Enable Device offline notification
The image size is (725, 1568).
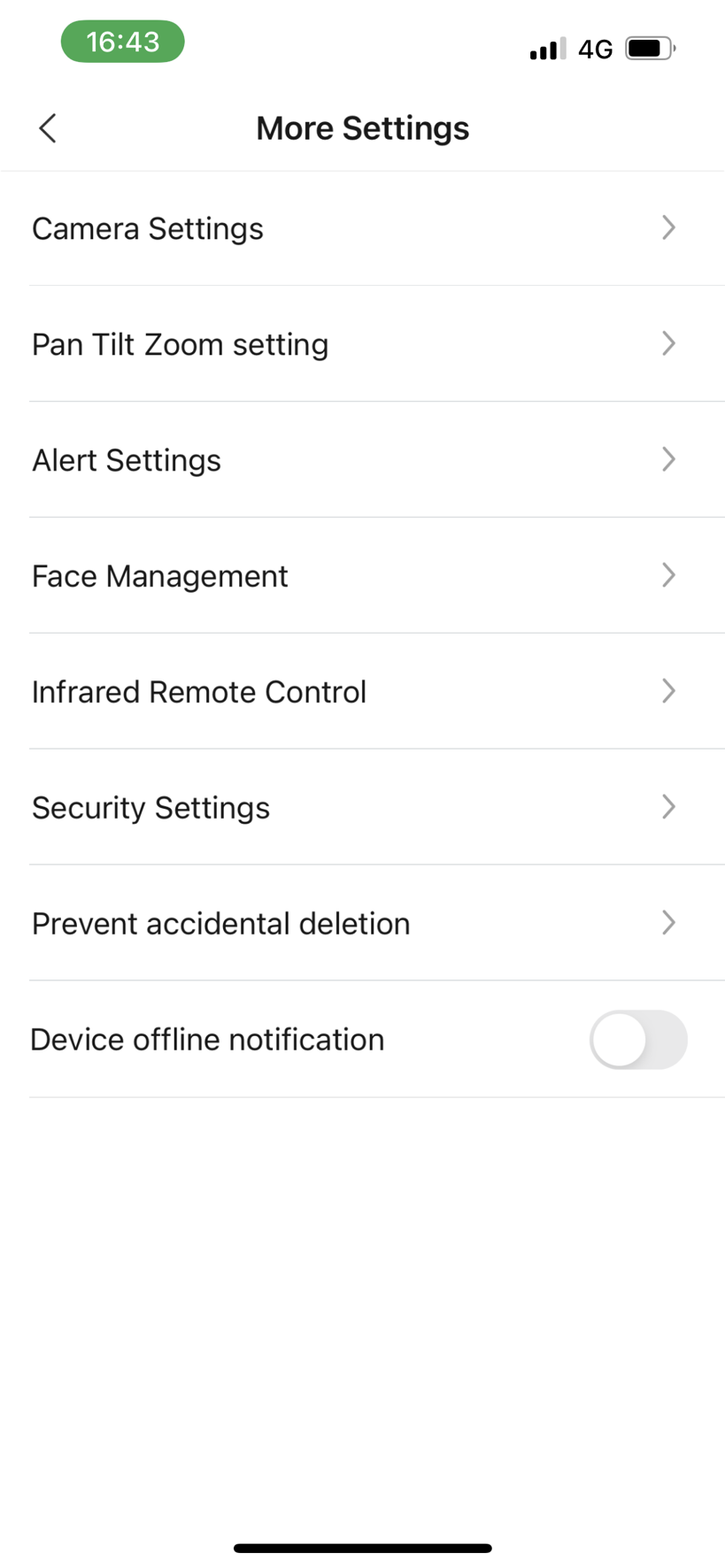(637, 1040)
